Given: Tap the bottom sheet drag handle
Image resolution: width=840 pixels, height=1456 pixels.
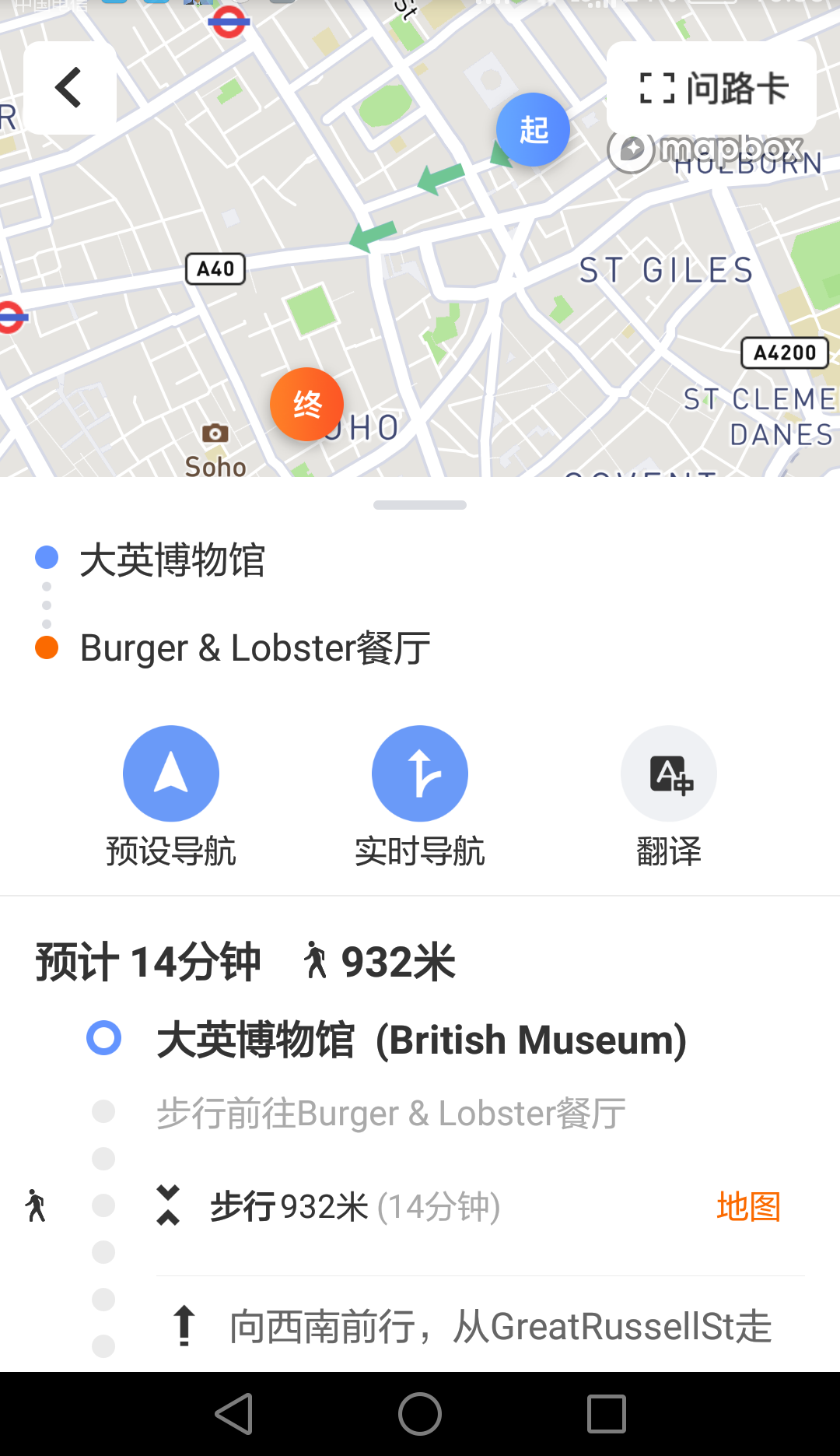Looking at the screenshot, I should click(420, 505).
